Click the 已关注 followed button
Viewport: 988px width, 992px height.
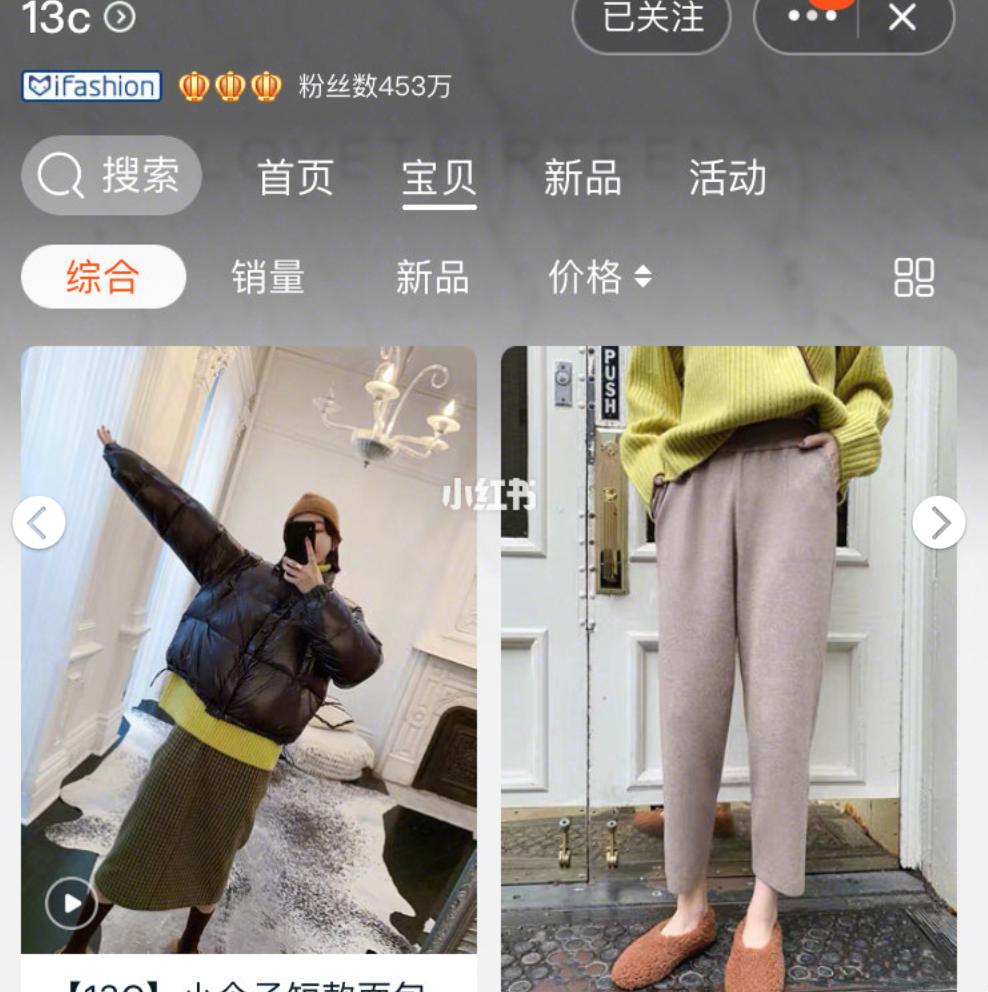tap(651, 17)
